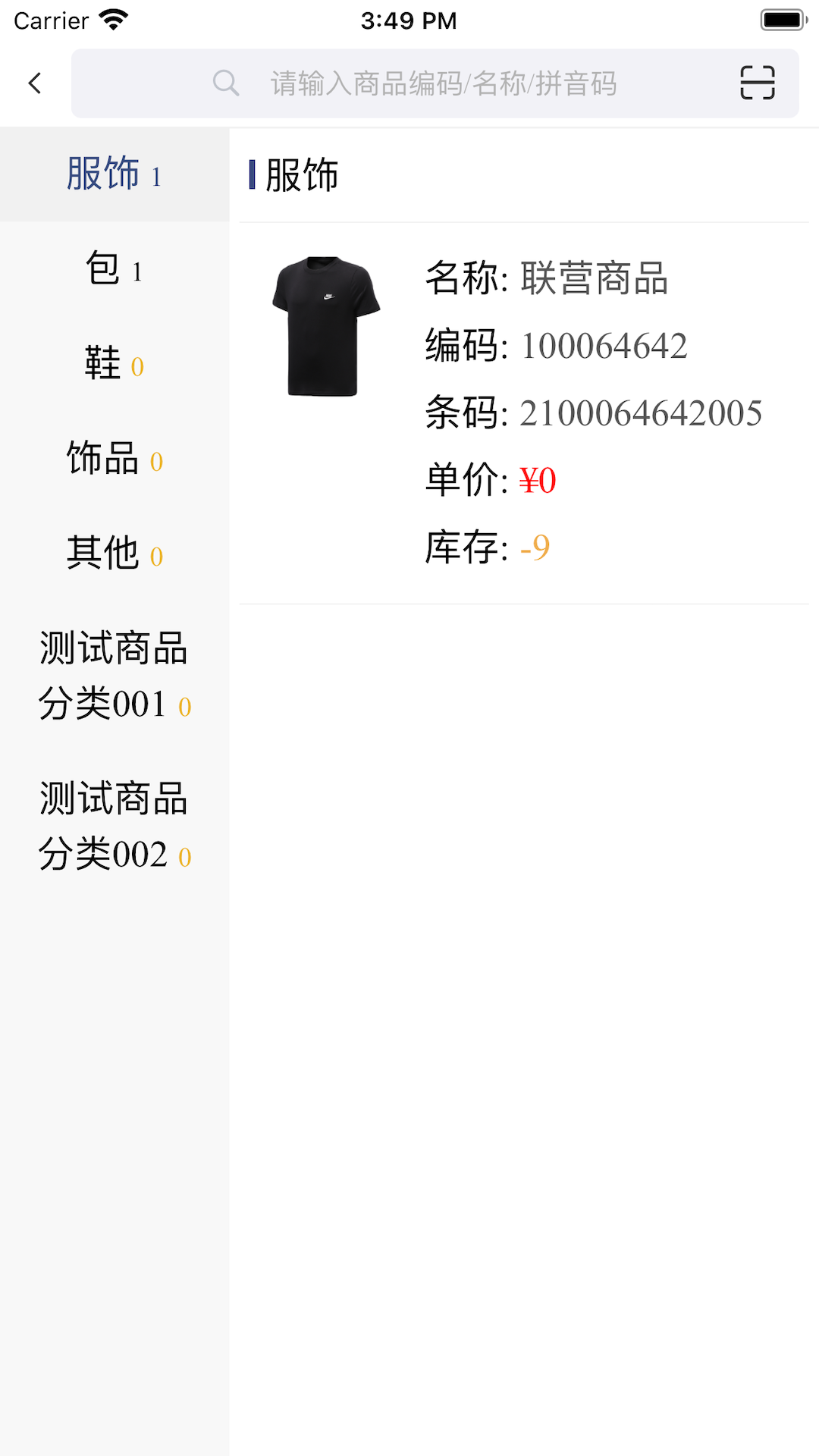Tap the red ¥0 price value

click(x=536, y=480)
